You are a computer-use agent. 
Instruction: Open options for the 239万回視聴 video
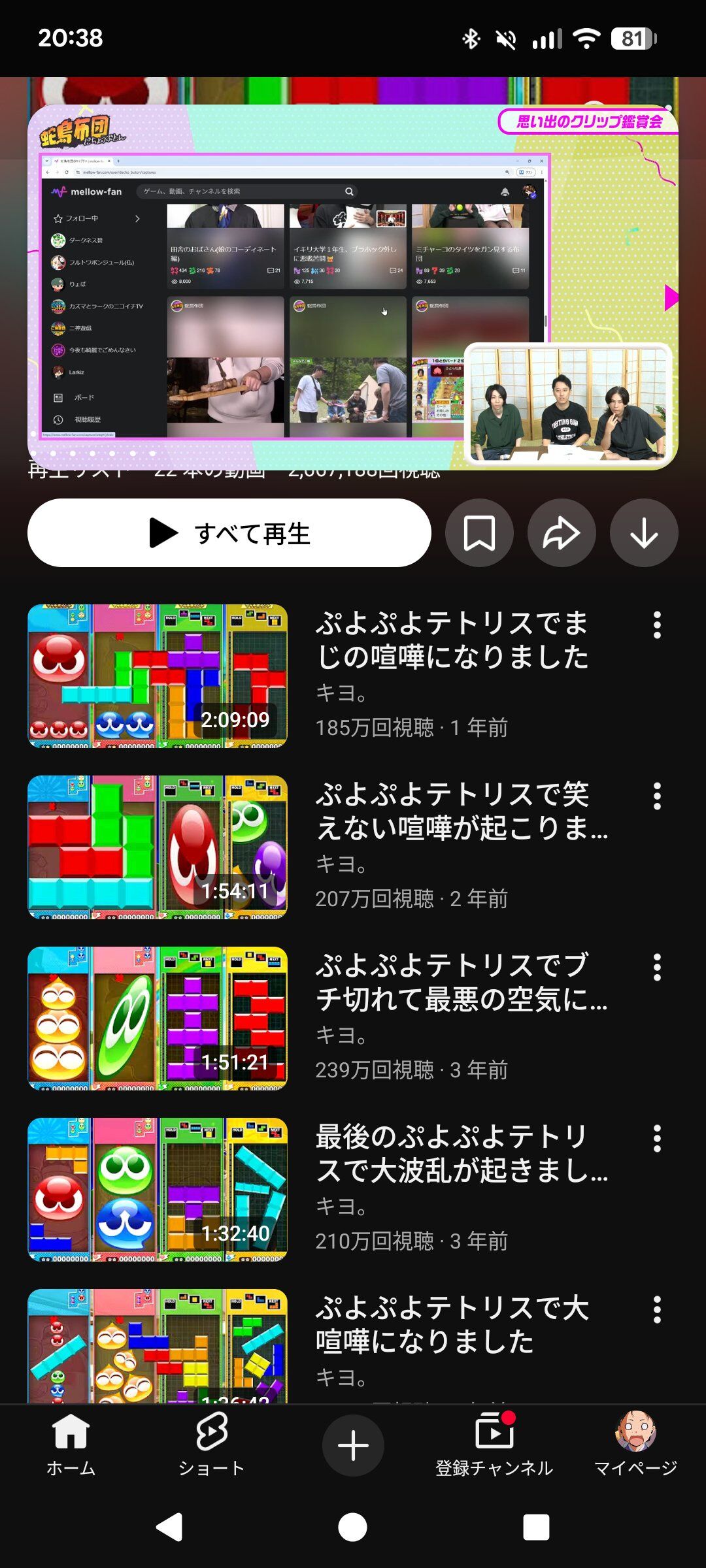pos(657,968)
